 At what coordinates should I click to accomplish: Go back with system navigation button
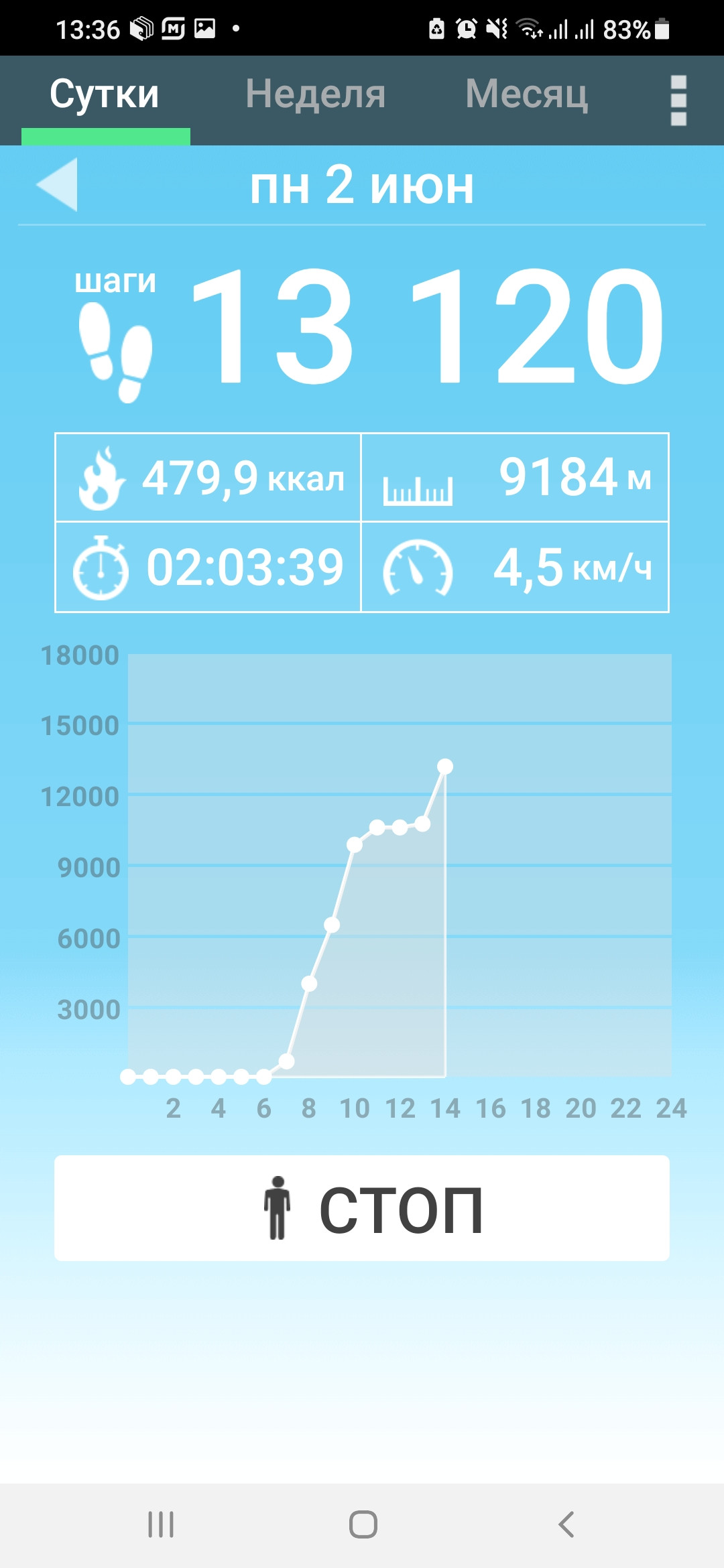[x=566, y=1524]
